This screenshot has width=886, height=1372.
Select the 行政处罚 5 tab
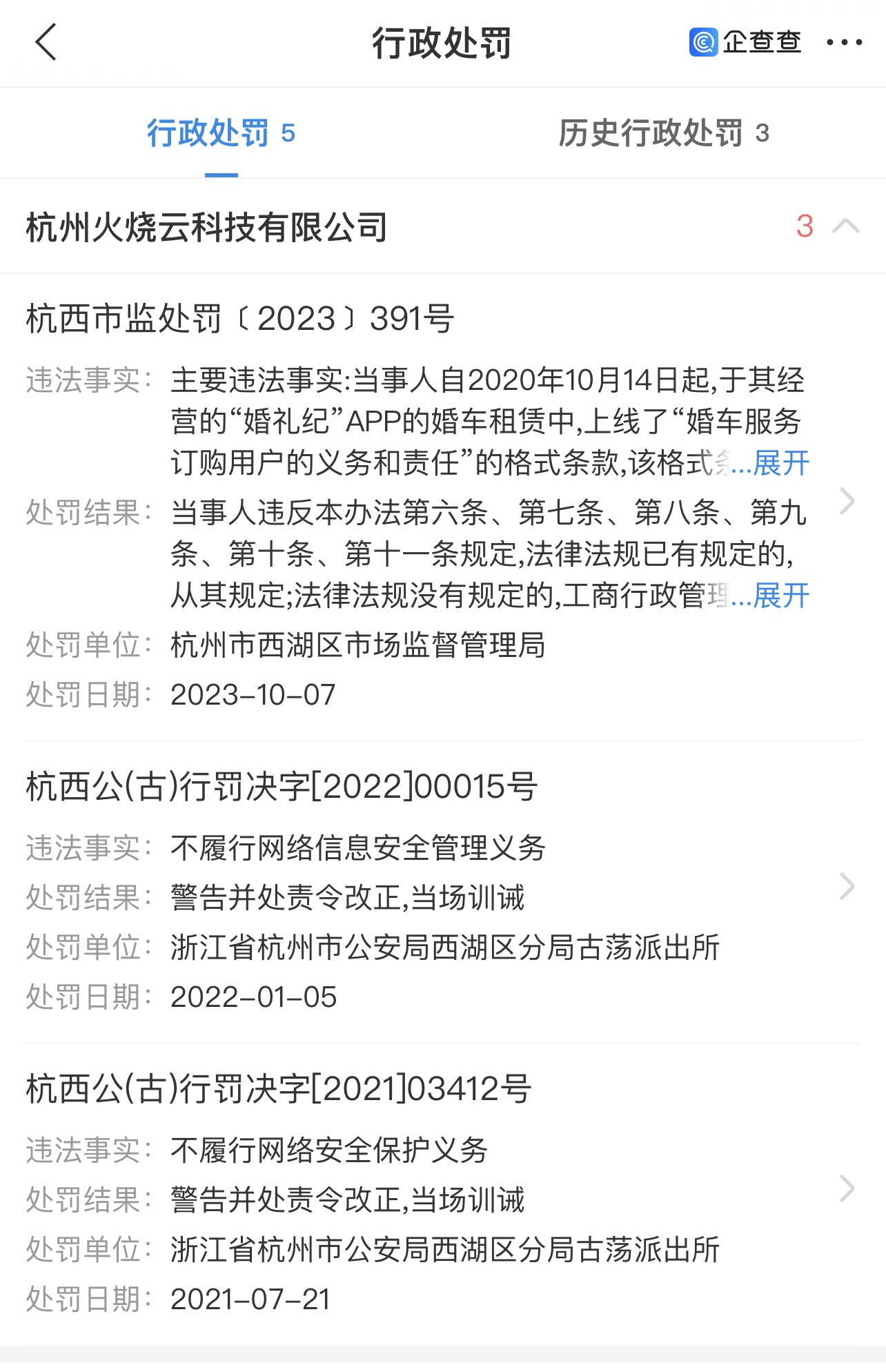click(x=221, y=133)
